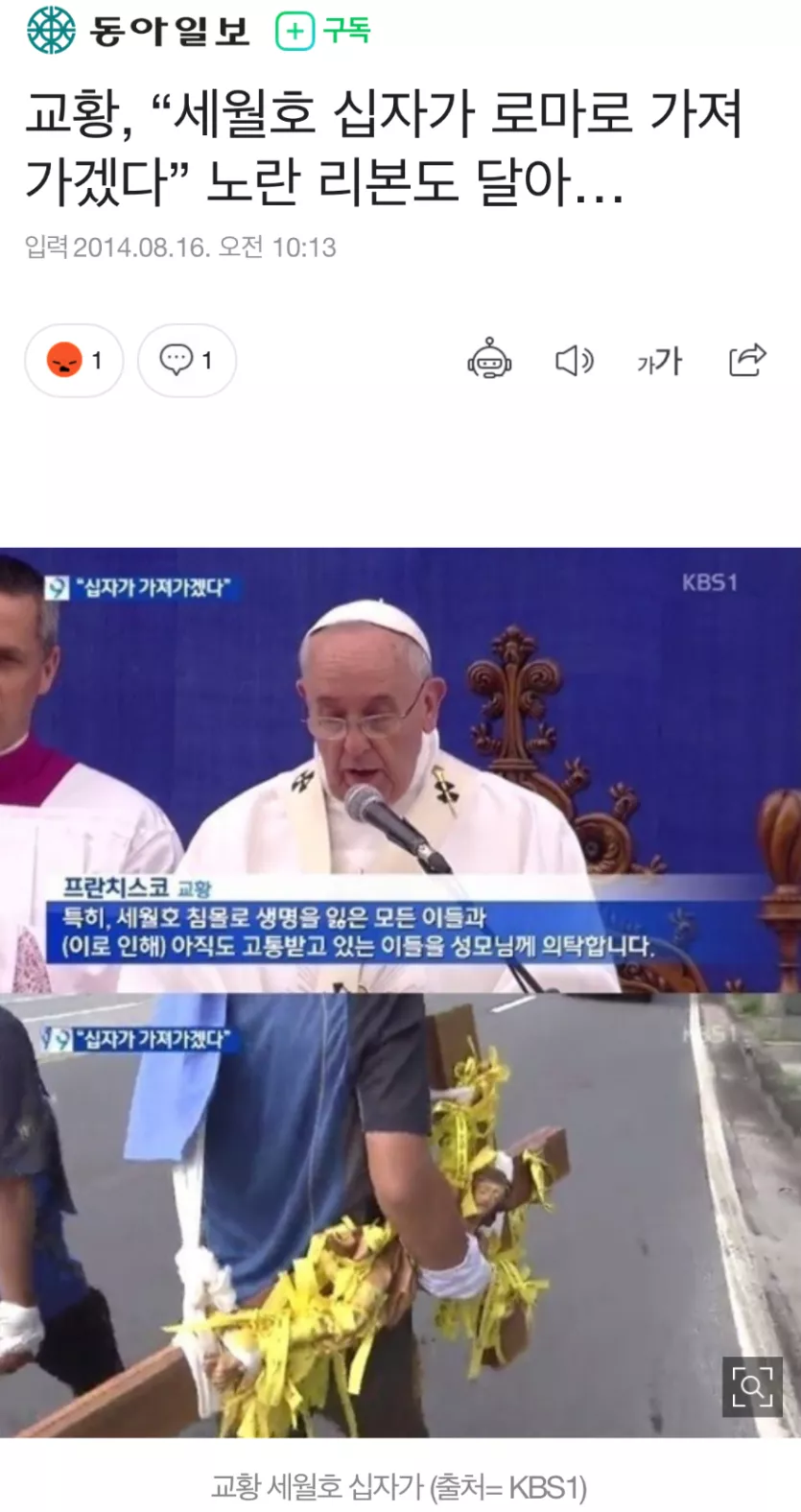The image size is (801, 1512).
Task: Open the 동아일보 press page
Action: click(139, 31)
